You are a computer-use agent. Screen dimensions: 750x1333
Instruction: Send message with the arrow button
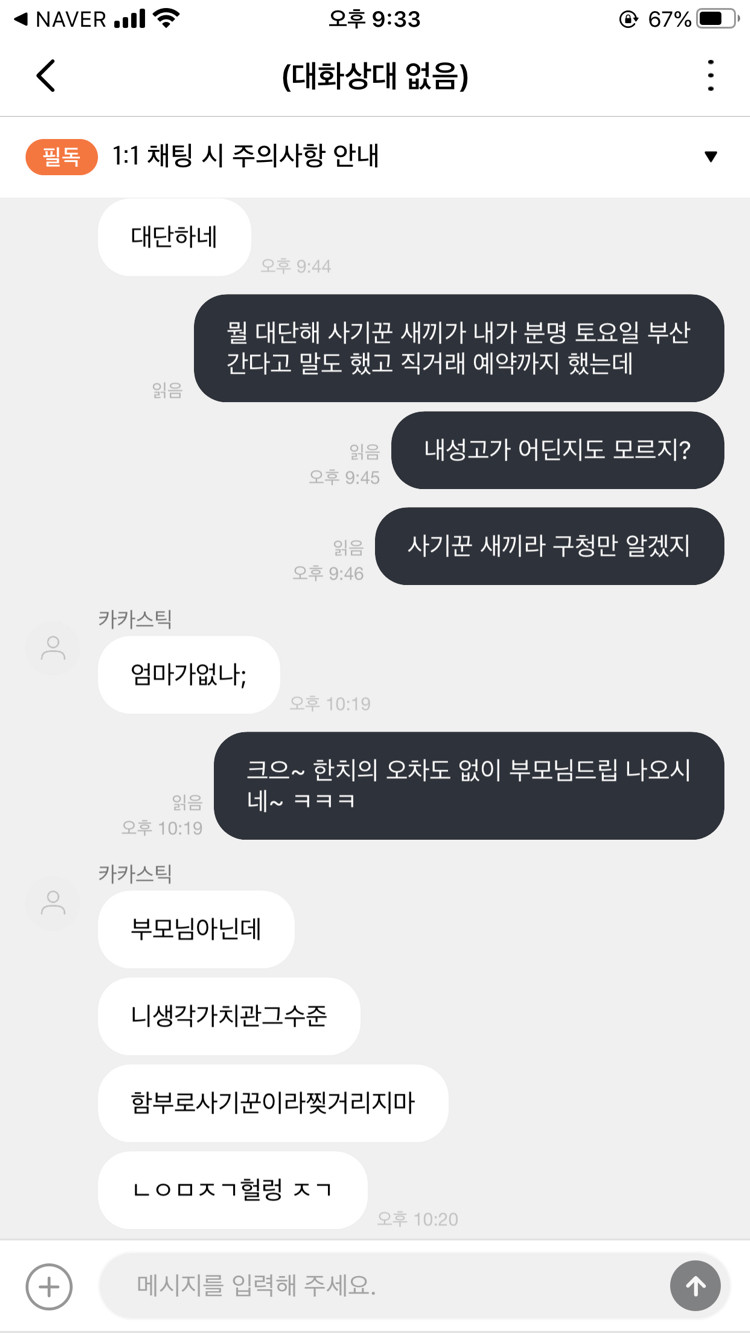(695, 1285)
